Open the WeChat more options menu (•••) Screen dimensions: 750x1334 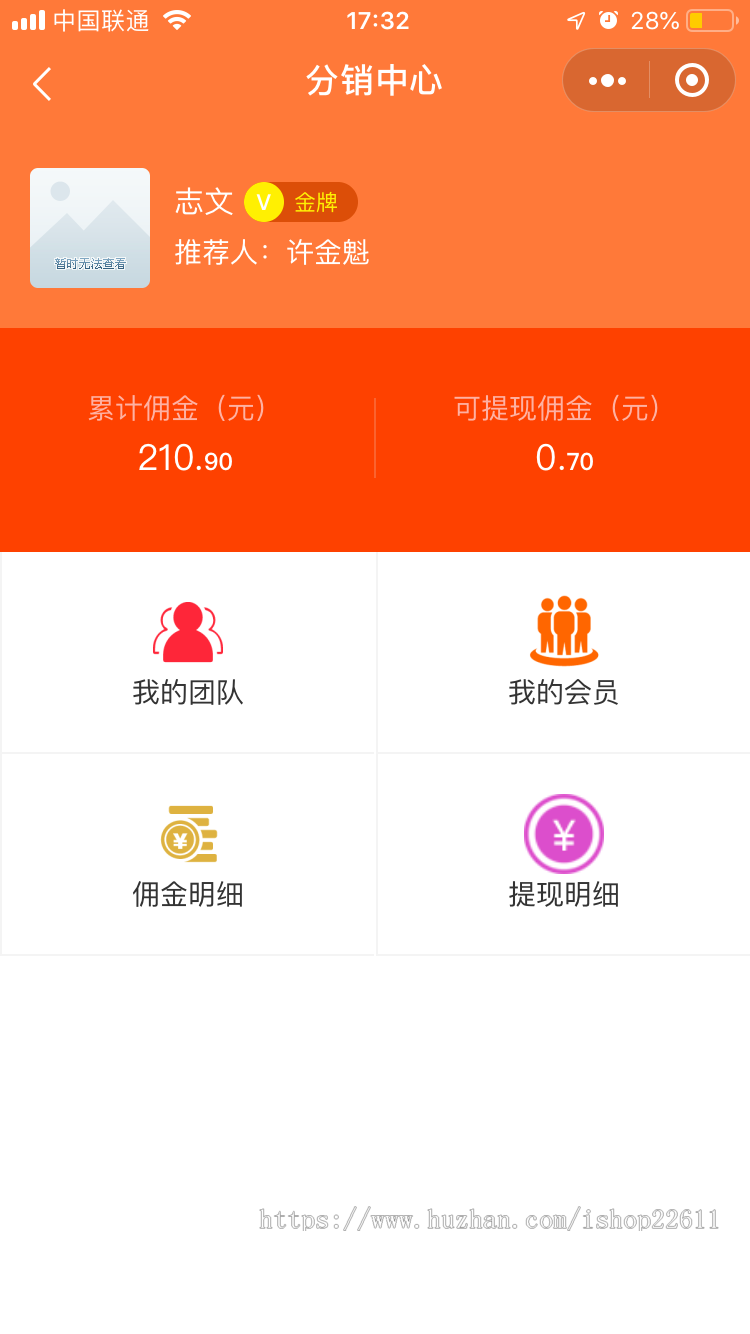tap(607, 80)
